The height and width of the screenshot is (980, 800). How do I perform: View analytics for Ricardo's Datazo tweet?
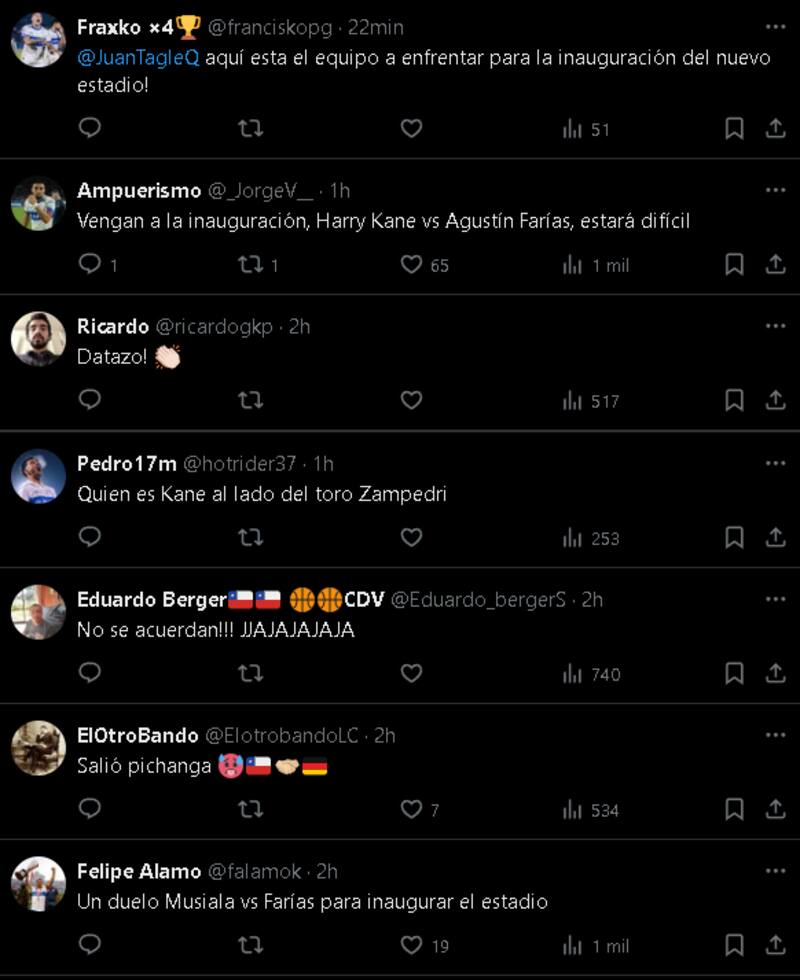581,401
